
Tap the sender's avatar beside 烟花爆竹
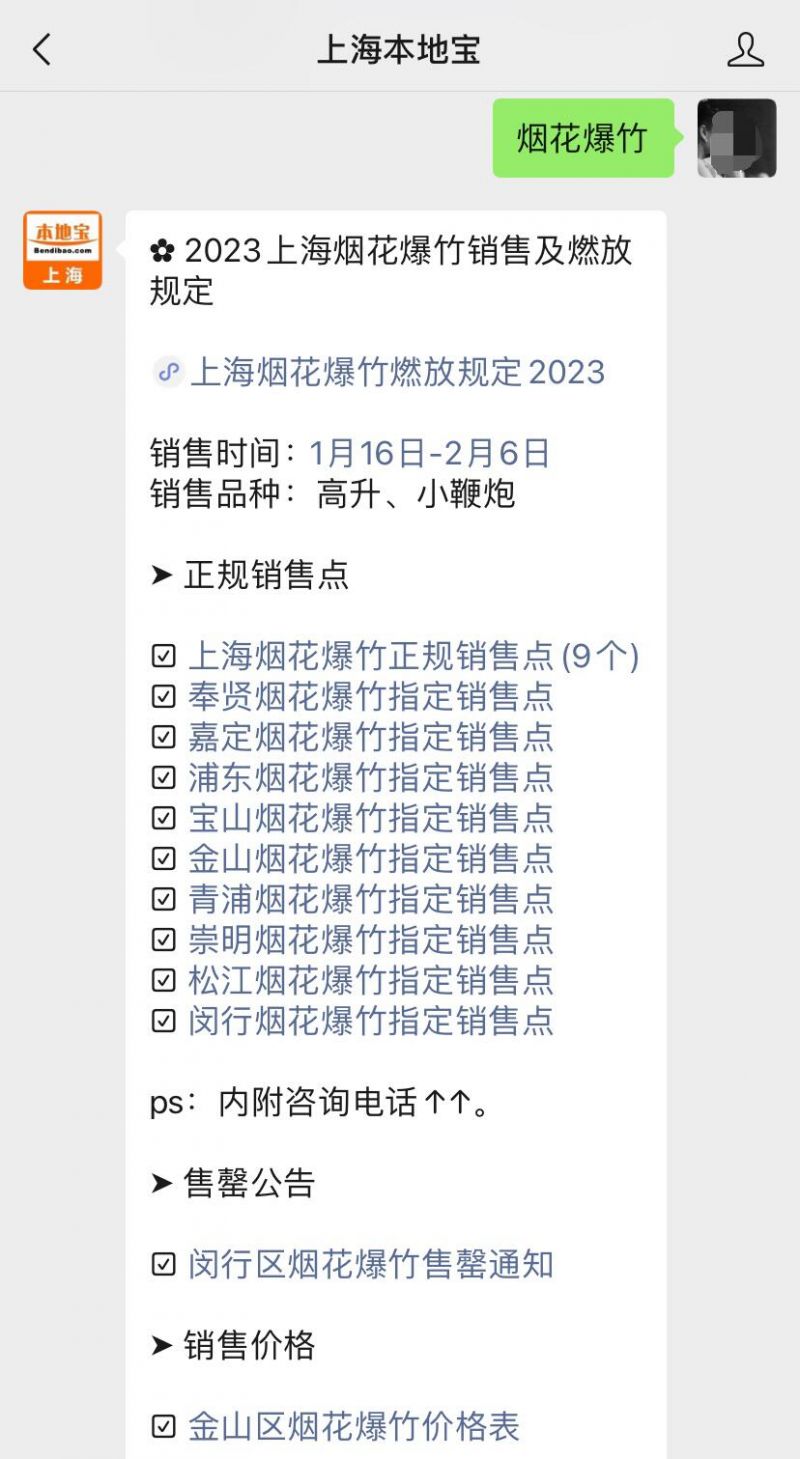click(737, 138)
